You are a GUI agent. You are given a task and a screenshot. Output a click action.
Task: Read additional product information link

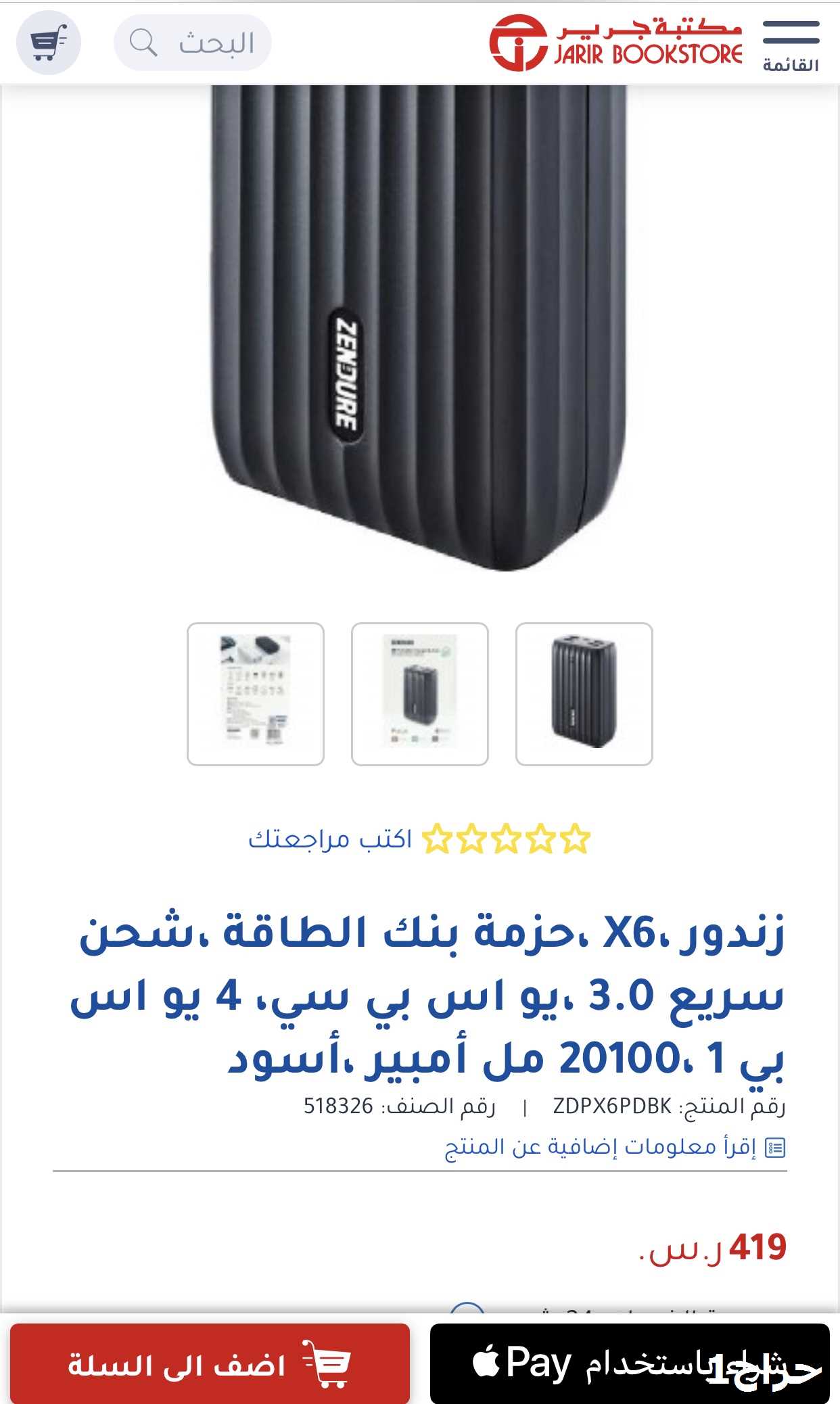pos(615,1147)
